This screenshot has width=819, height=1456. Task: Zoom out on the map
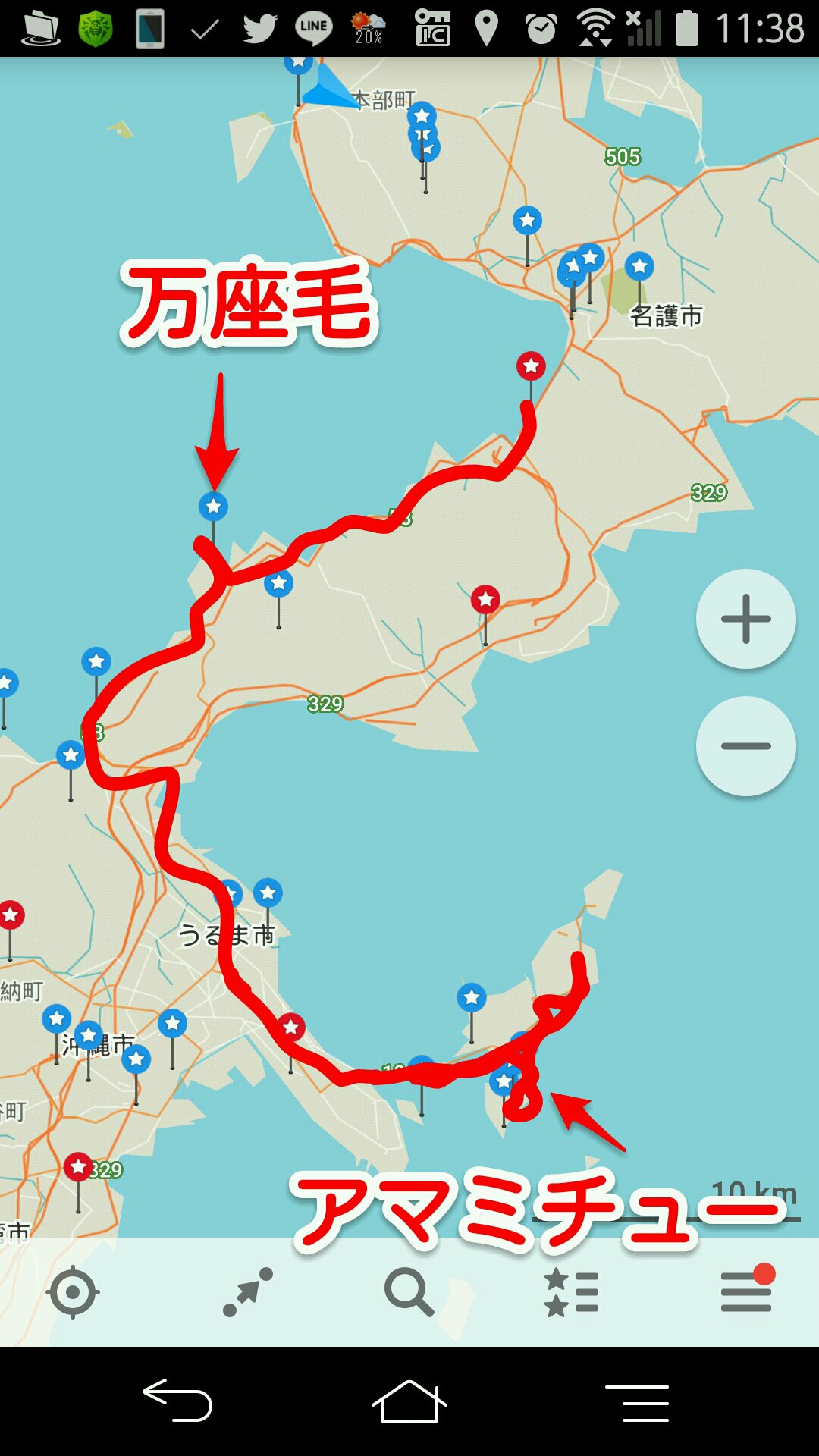[745, 746]
